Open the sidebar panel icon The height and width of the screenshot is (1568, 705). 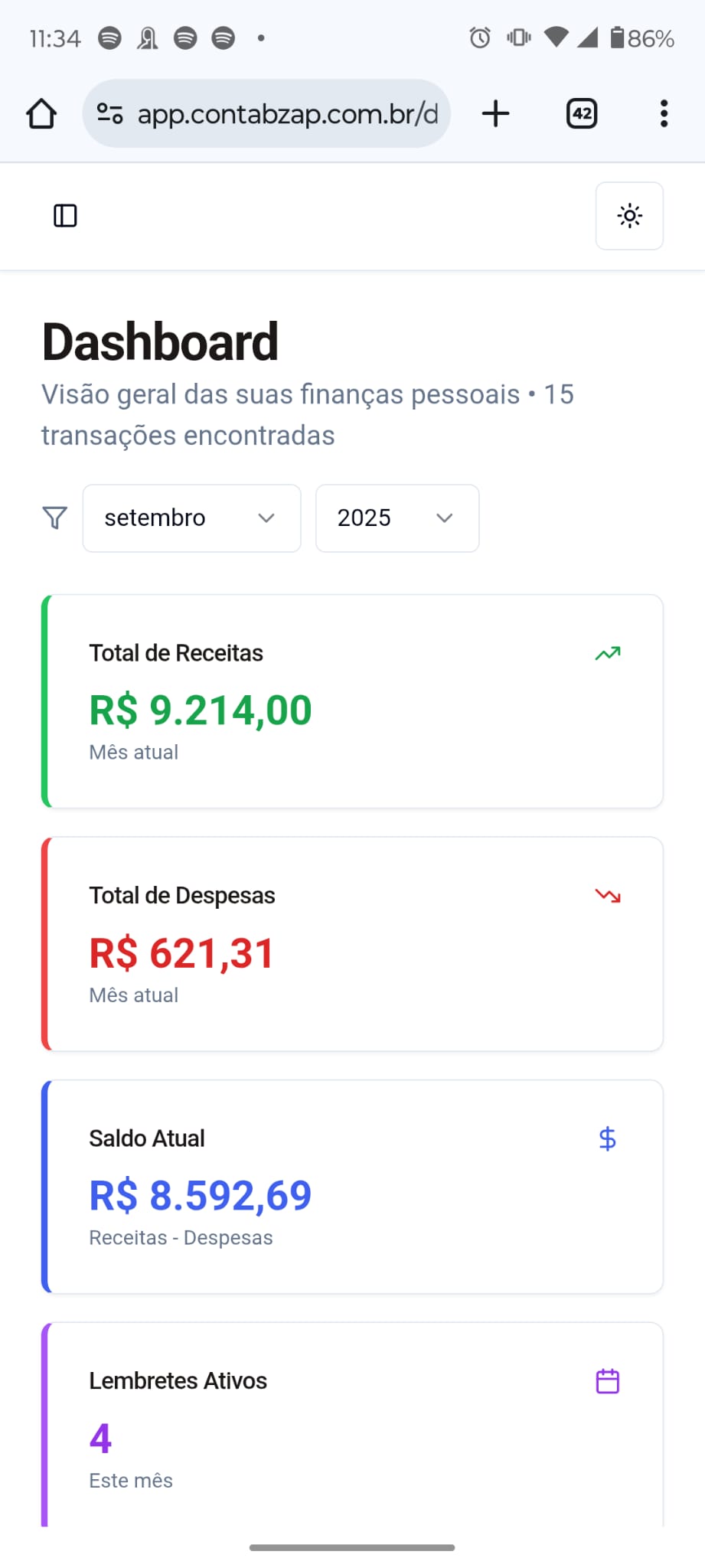(x=66, y=216)
